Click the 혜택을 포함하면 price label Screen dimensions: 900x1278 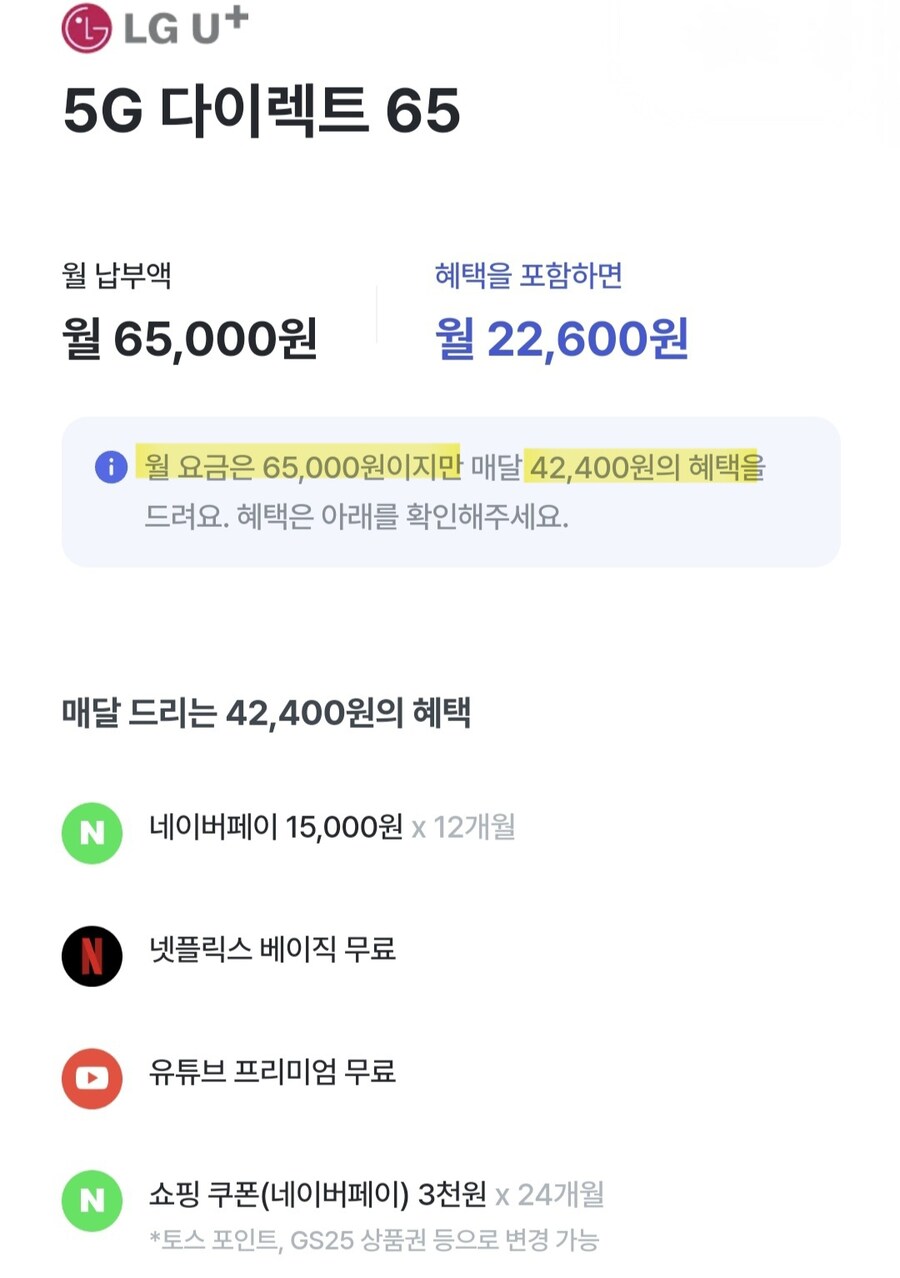[x=530, y=276]
